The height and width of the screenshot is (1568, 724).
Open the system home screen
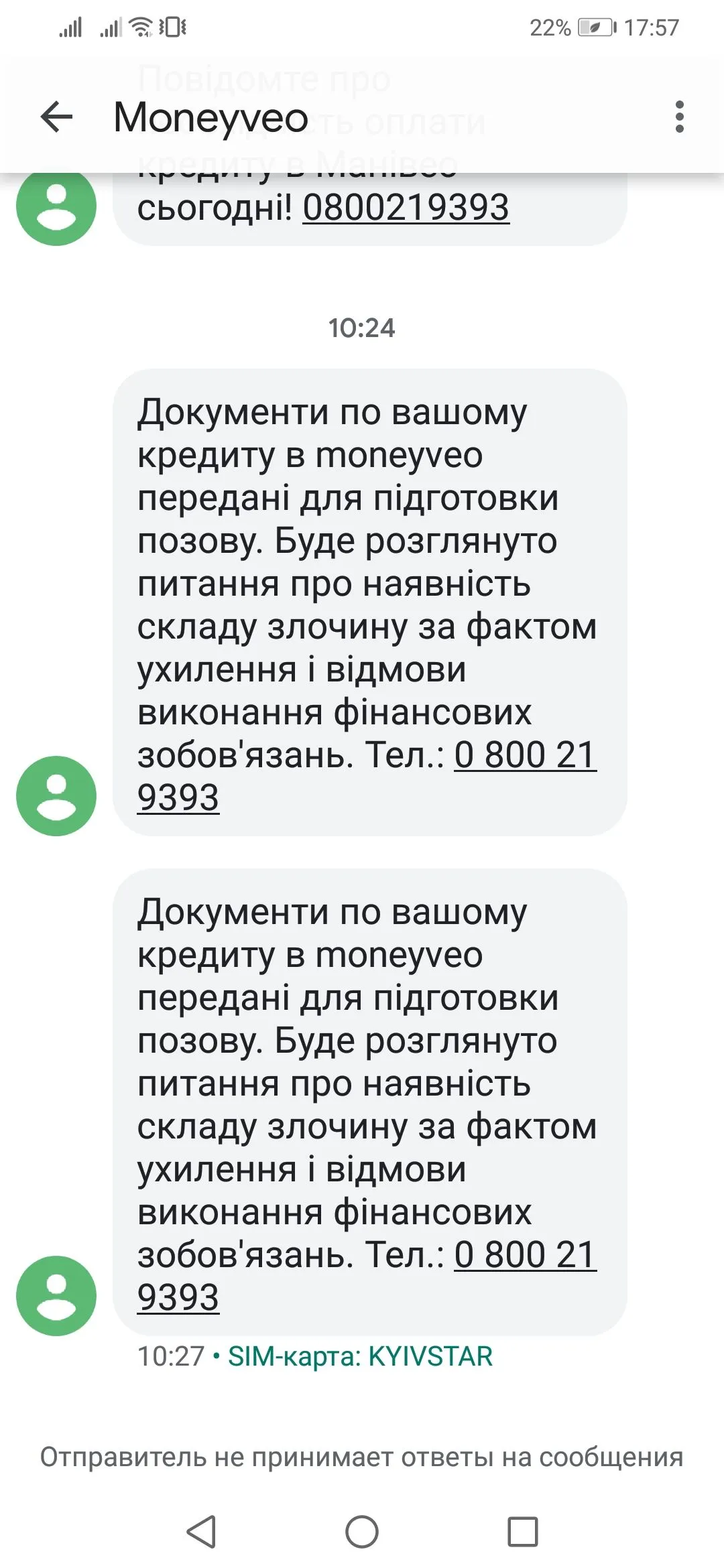(x=362, y=1531)
